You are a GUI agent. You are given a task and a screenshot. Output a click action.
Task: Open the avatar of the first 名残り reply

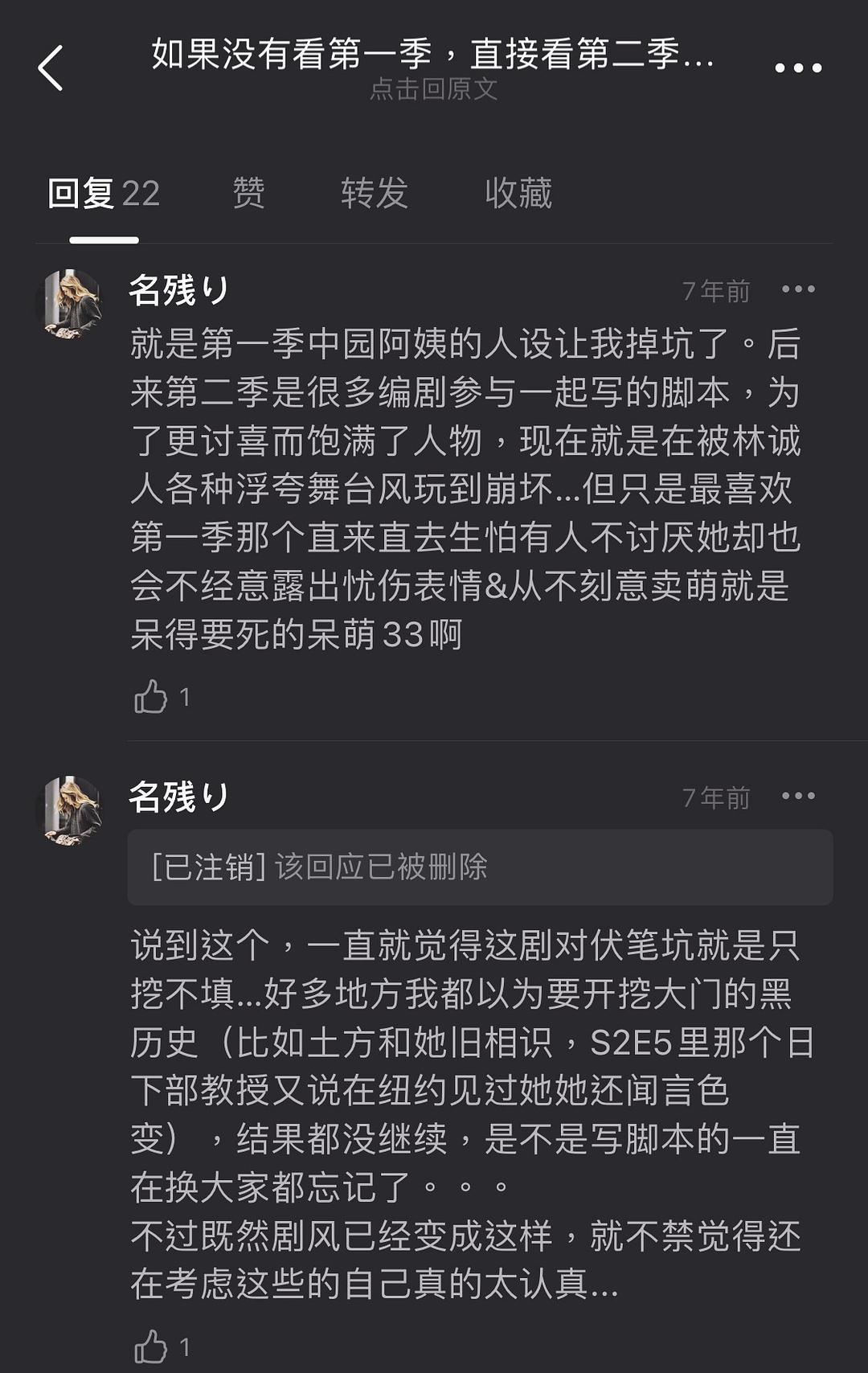pos(72,303)
